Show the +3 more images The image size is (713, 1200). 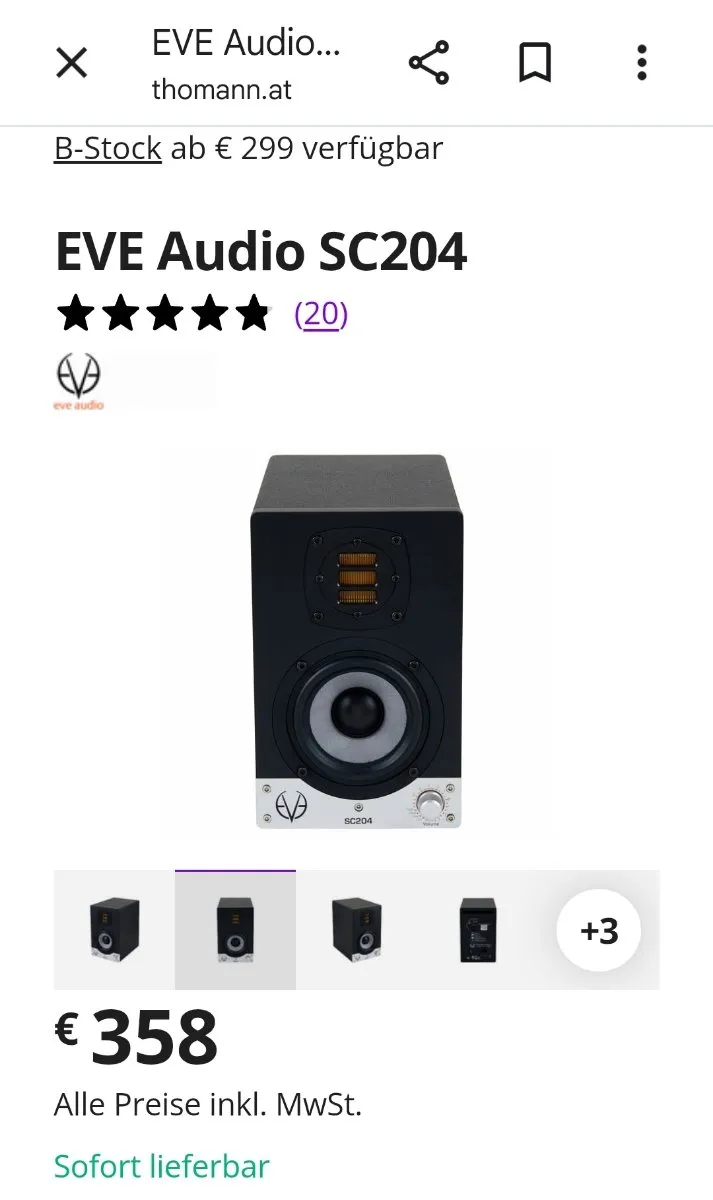(599, 931)
